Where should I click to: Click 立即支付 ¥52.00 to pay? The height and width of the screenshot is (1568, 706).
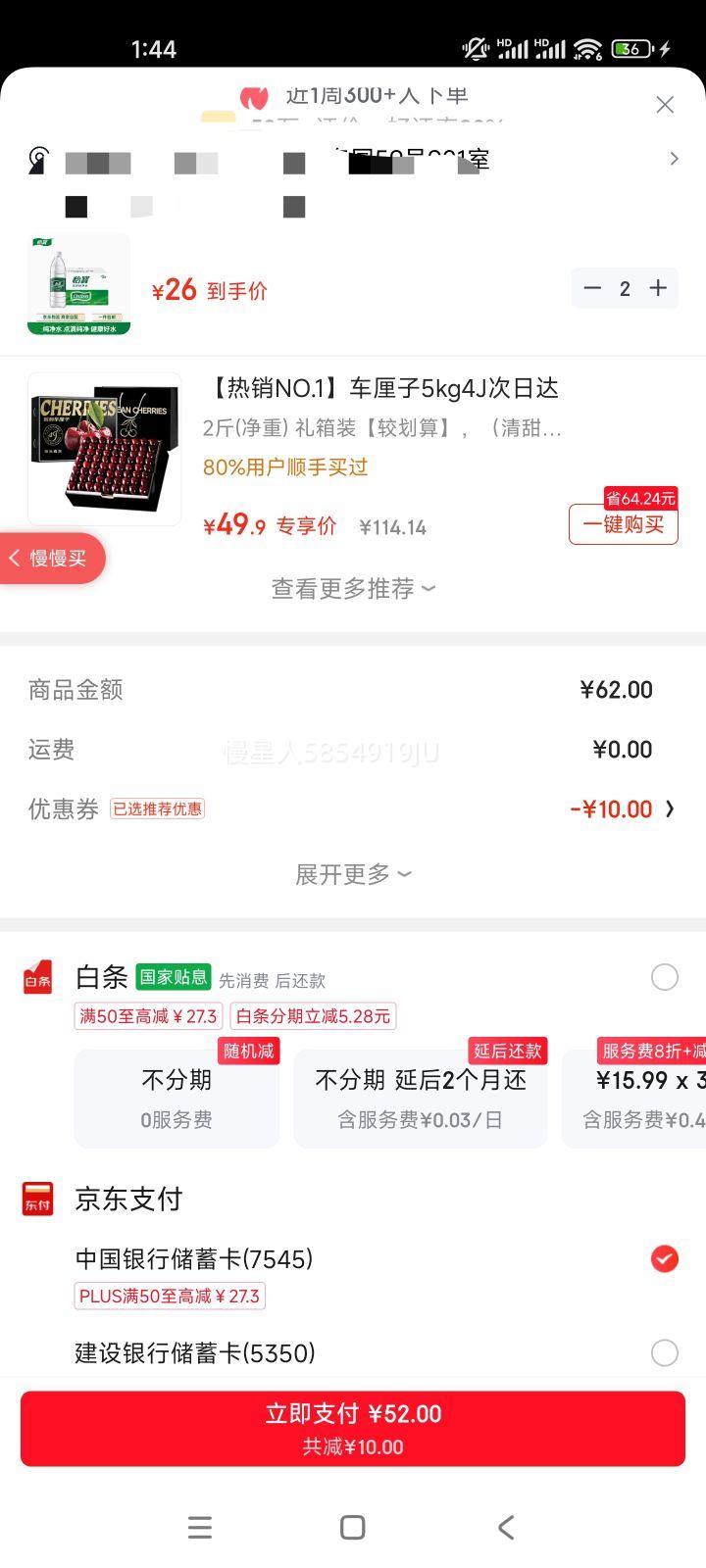353,1427
